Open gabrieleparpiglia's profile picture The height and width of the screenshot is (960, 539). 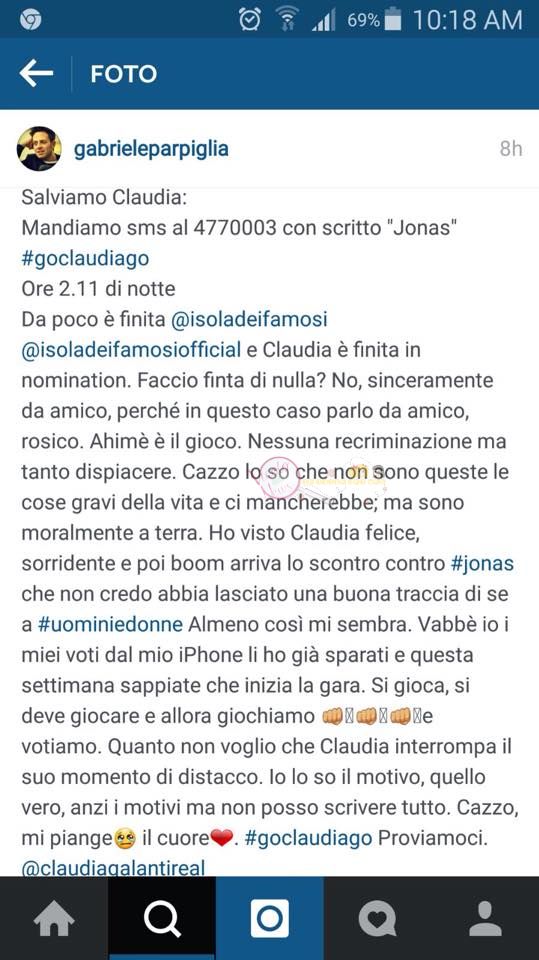pos(39,149)
